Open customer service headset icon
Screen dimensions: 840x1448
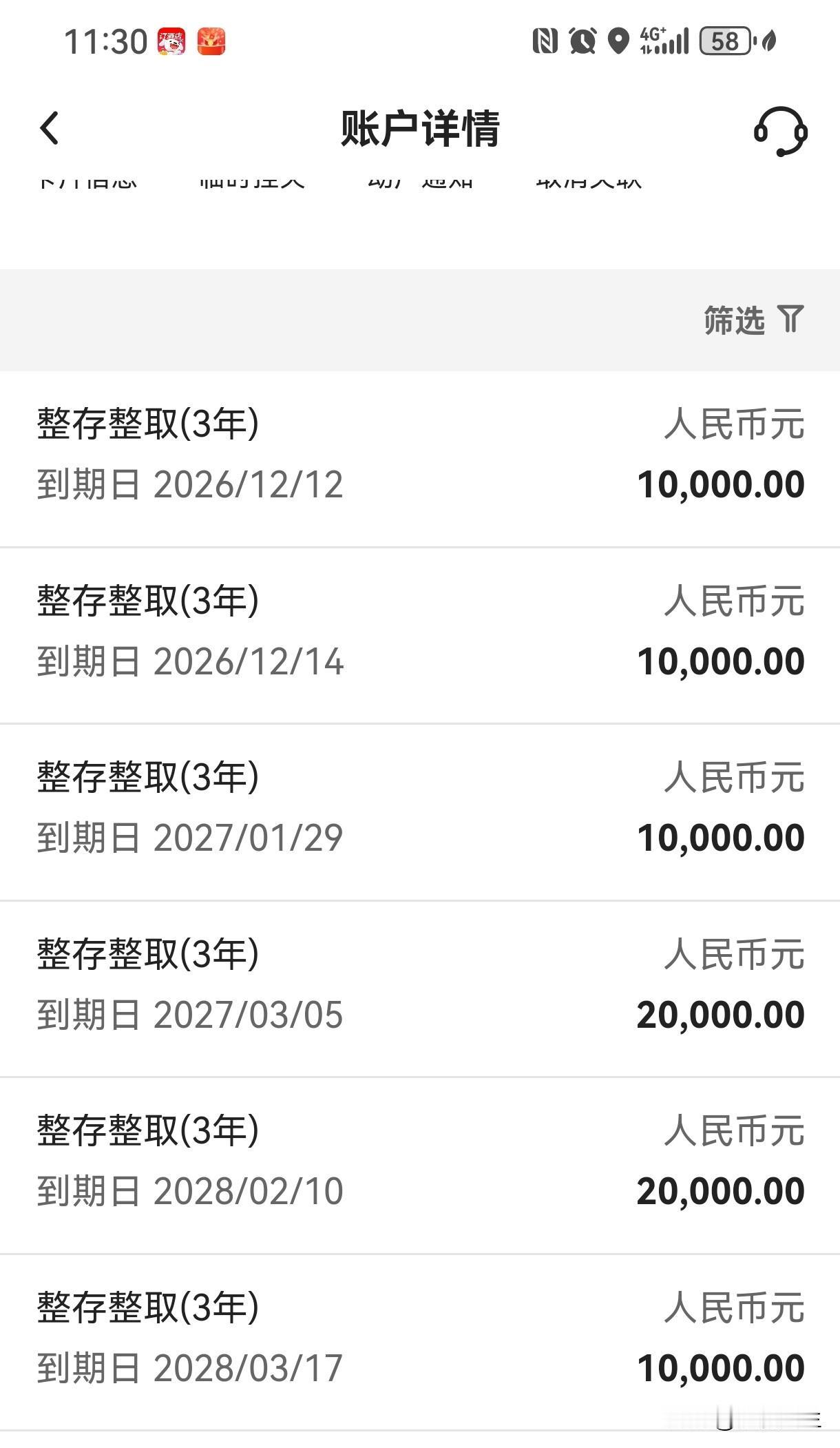pos(781,131)
